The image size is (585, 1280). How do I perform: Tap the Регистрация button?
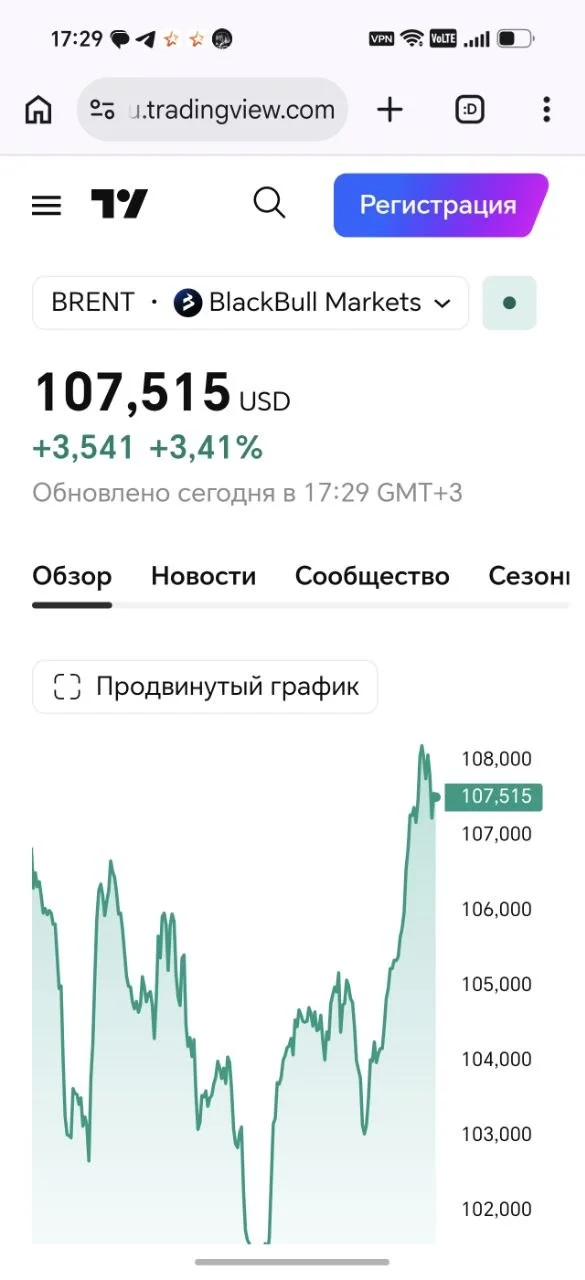click(x=441, y=205)
